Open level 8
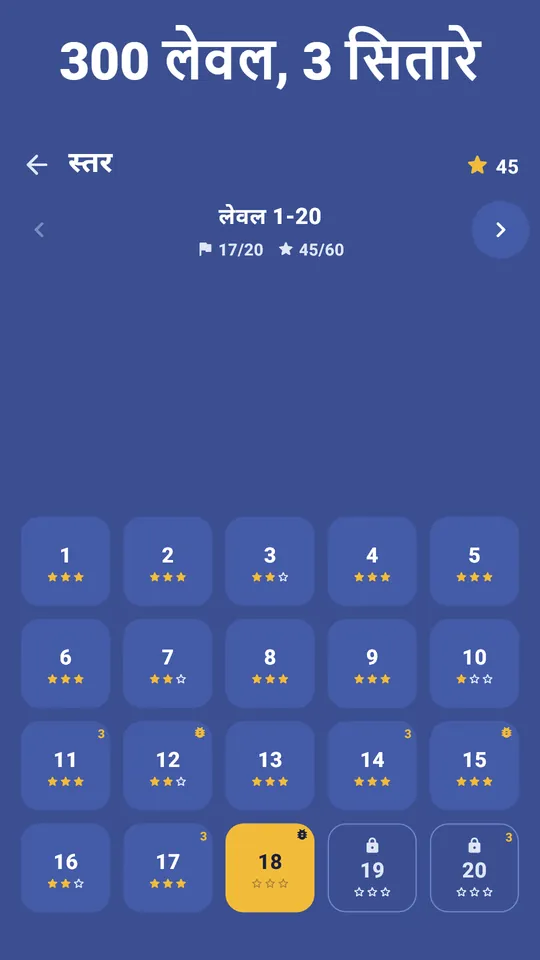Viewport: 540px width, 960px height. tap(270, 664)
